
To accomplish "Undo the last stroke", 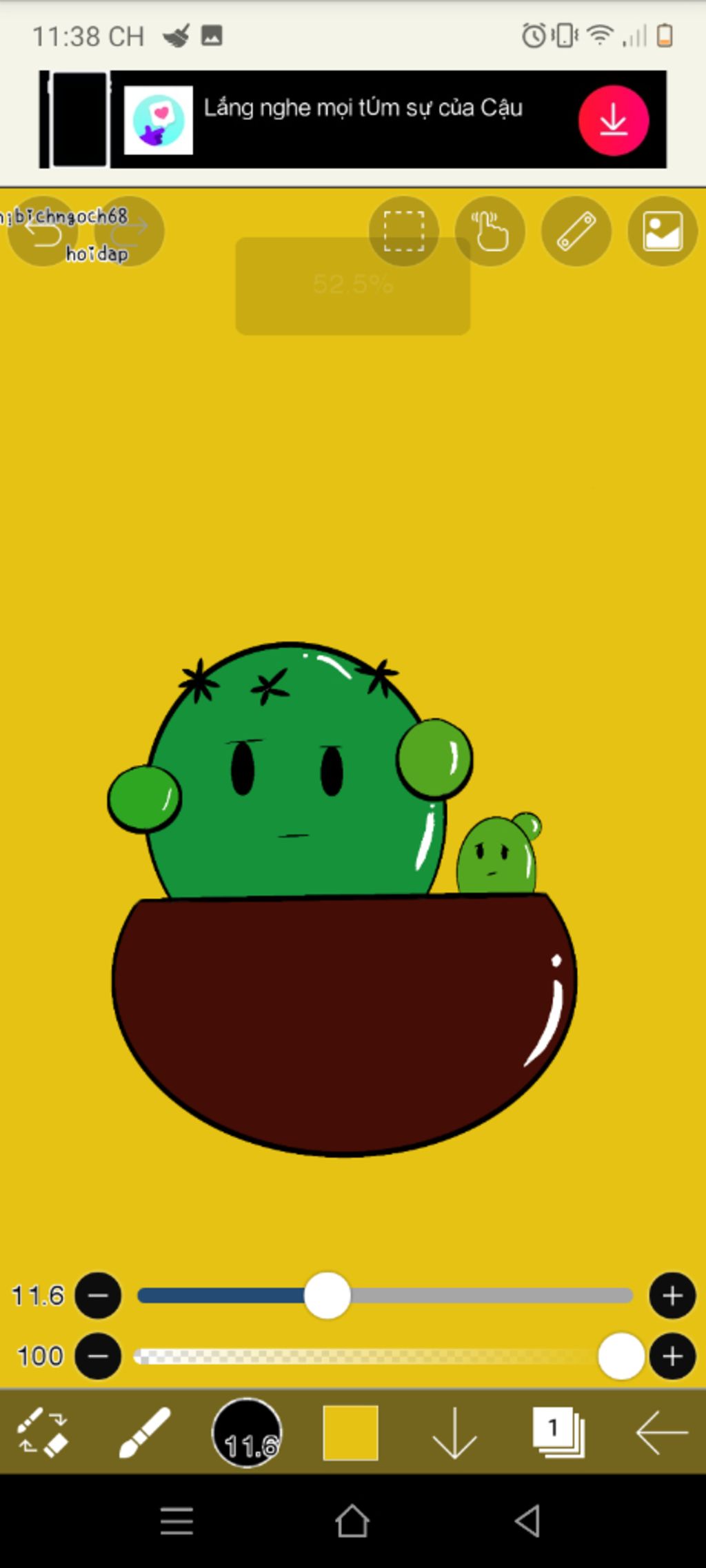I will (43, 232).
